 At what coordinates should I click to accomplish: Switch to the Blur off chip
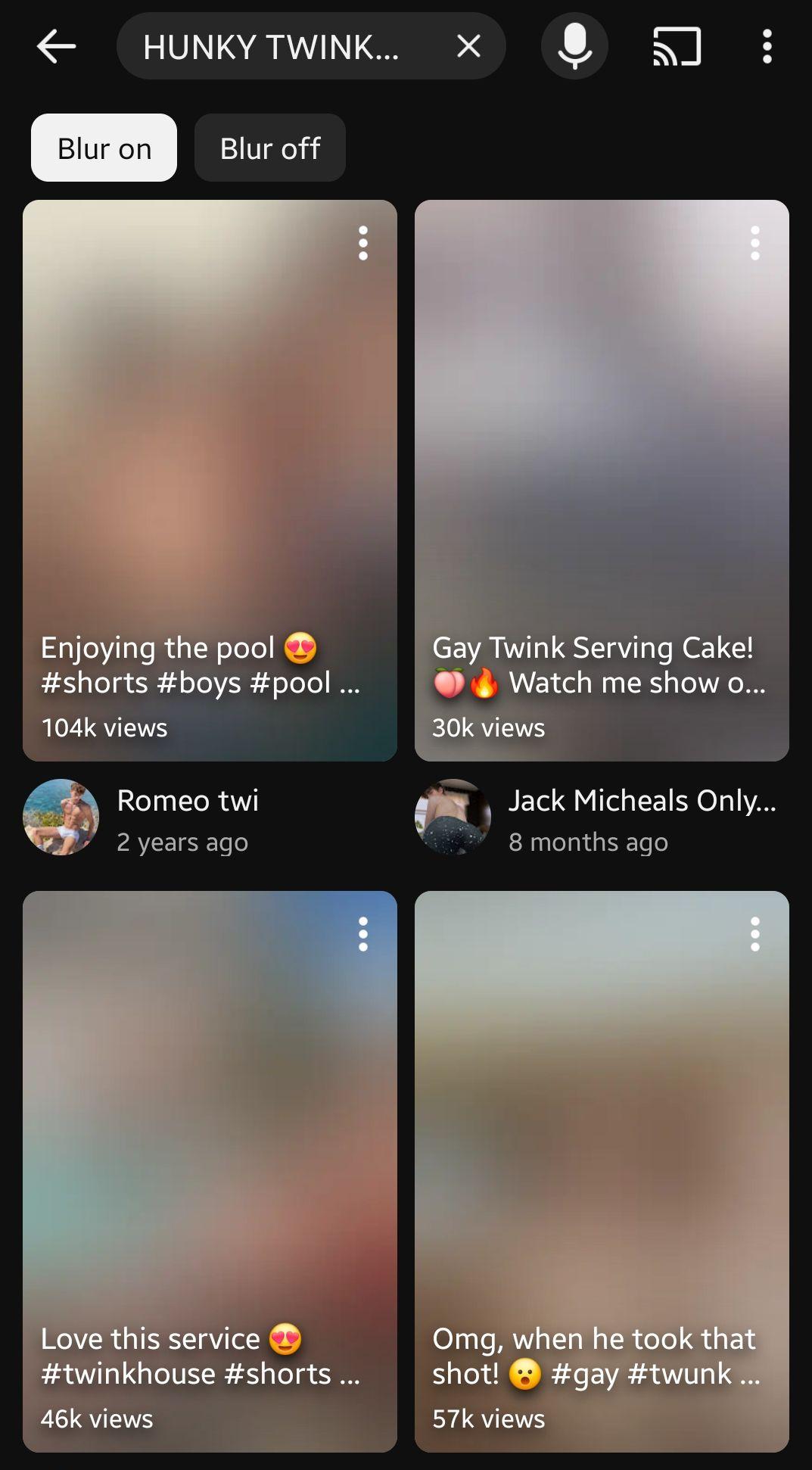[x=269, y=148]
